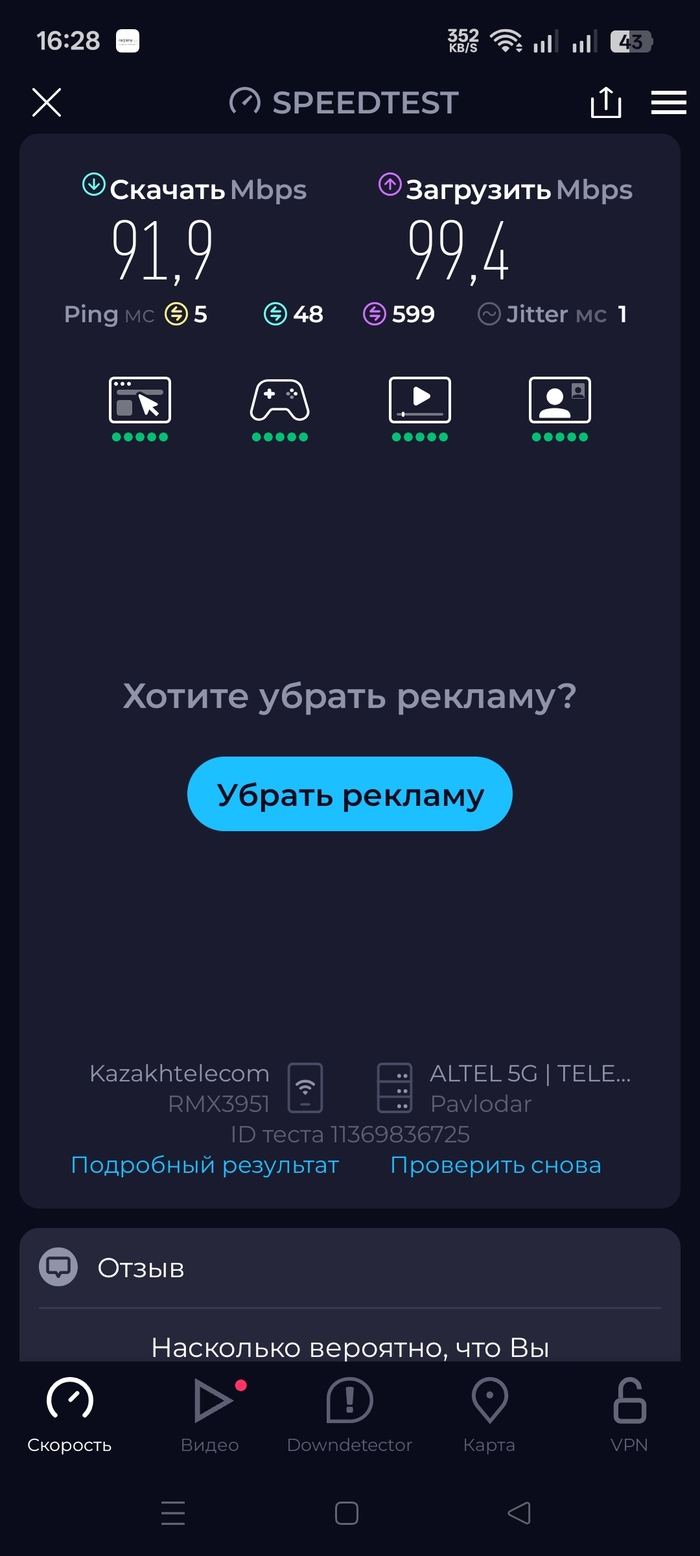
Task: Switch to the Видео tab
Action: coord(210,1415)
